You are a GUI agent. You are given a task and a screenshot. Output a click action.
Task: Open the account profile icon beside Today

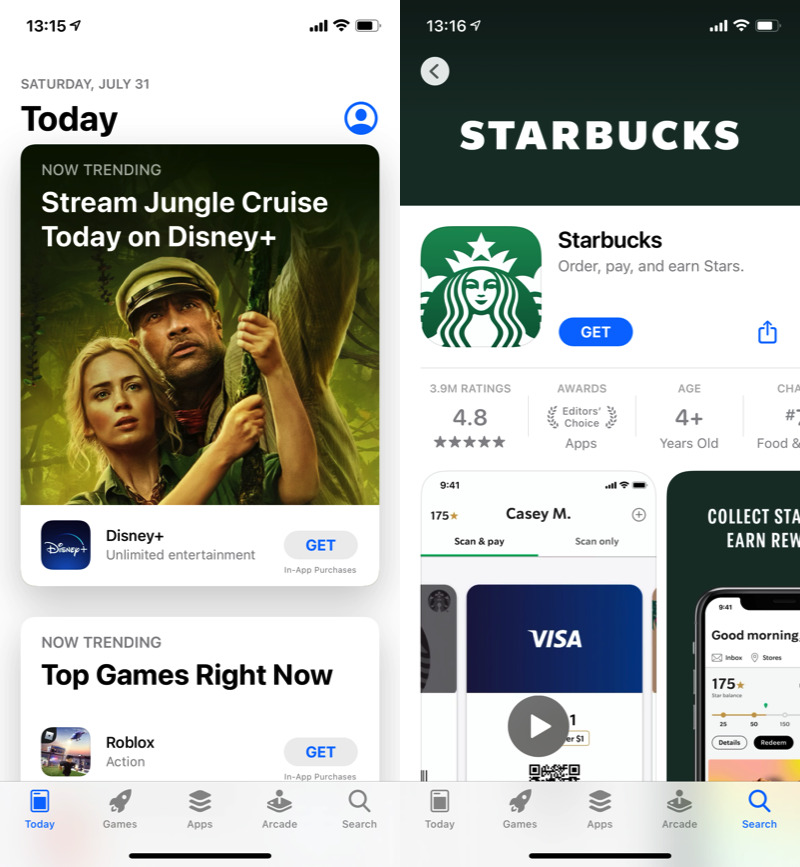[361, 118]
